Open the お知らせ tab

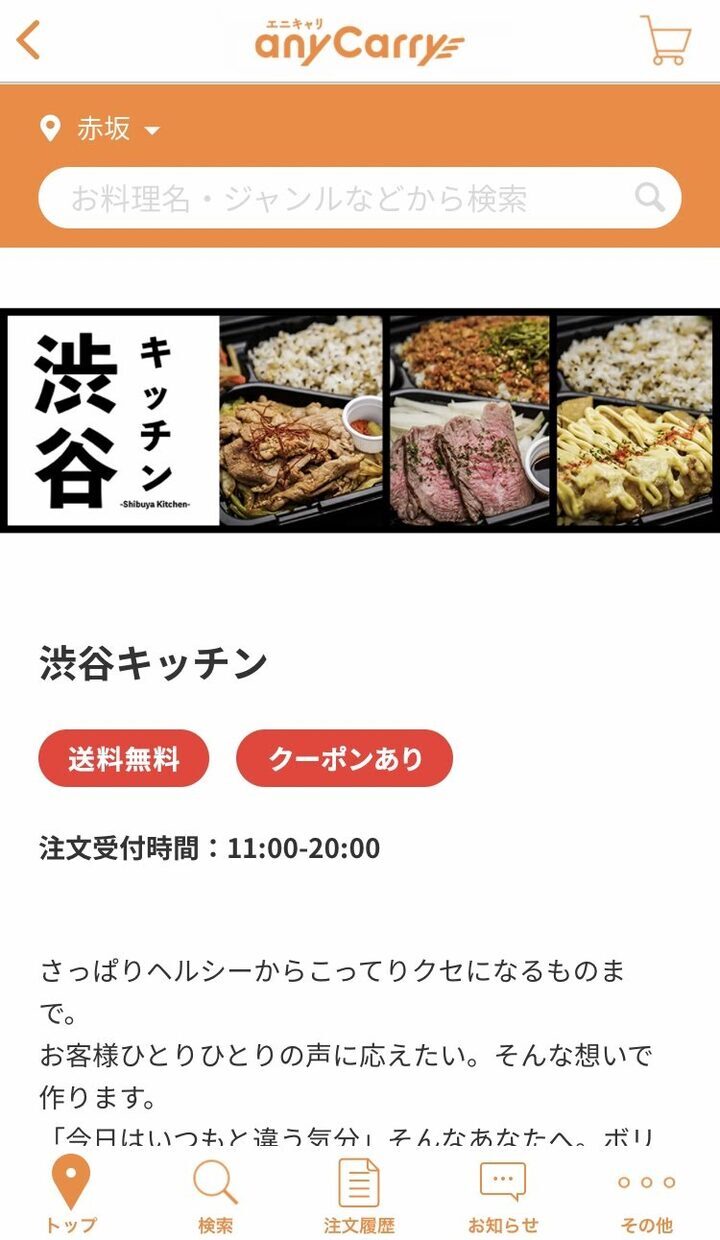click(x=503, y=1195)
